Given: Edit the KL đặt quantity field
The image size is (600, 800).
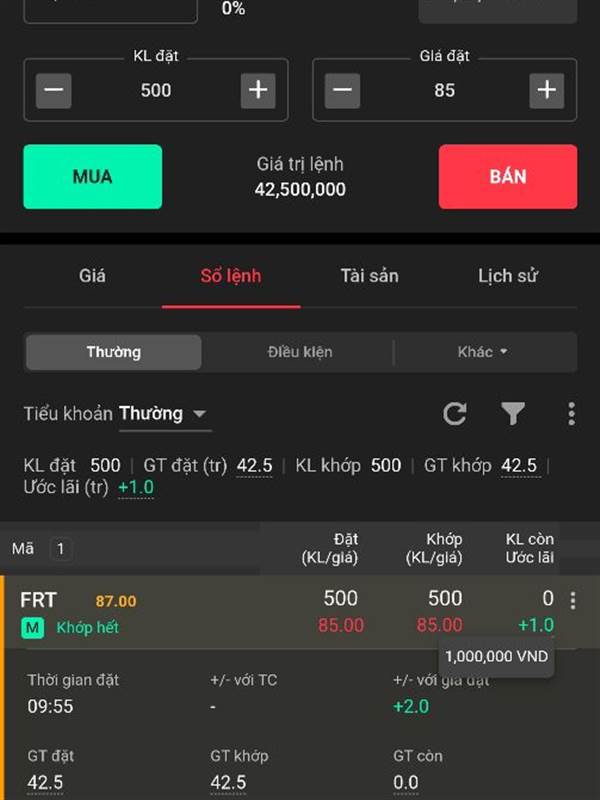Looking at the screenshot, I should 156,90.
